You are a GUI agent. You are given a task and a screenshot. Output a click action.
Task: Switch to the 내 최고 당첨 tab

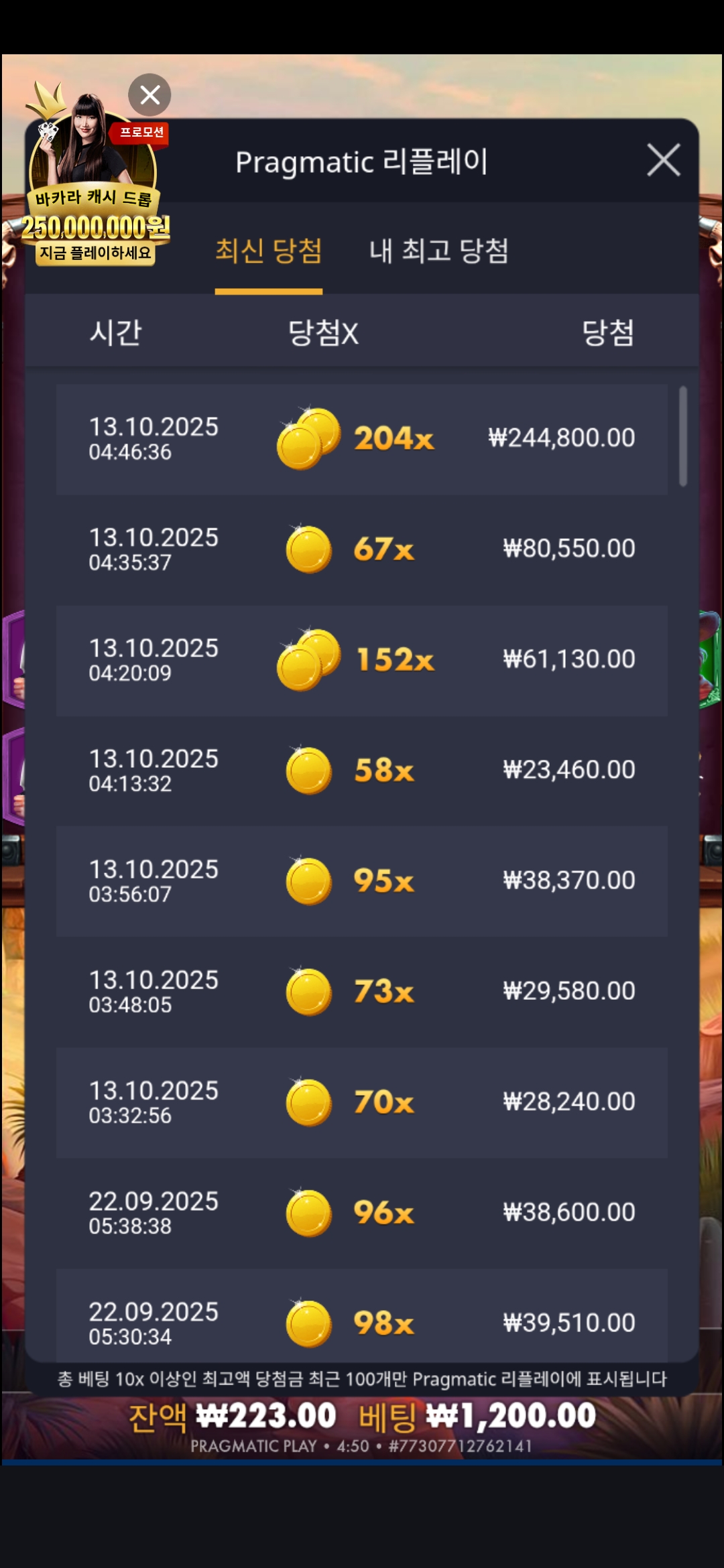click(438, 251)
